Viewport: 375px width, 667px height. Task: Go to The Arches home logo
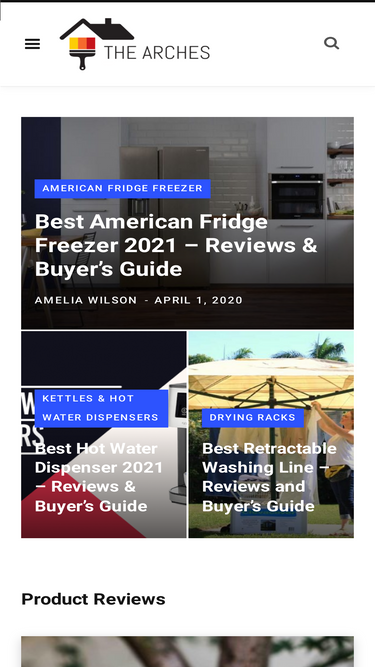click(x=135, y=44)
